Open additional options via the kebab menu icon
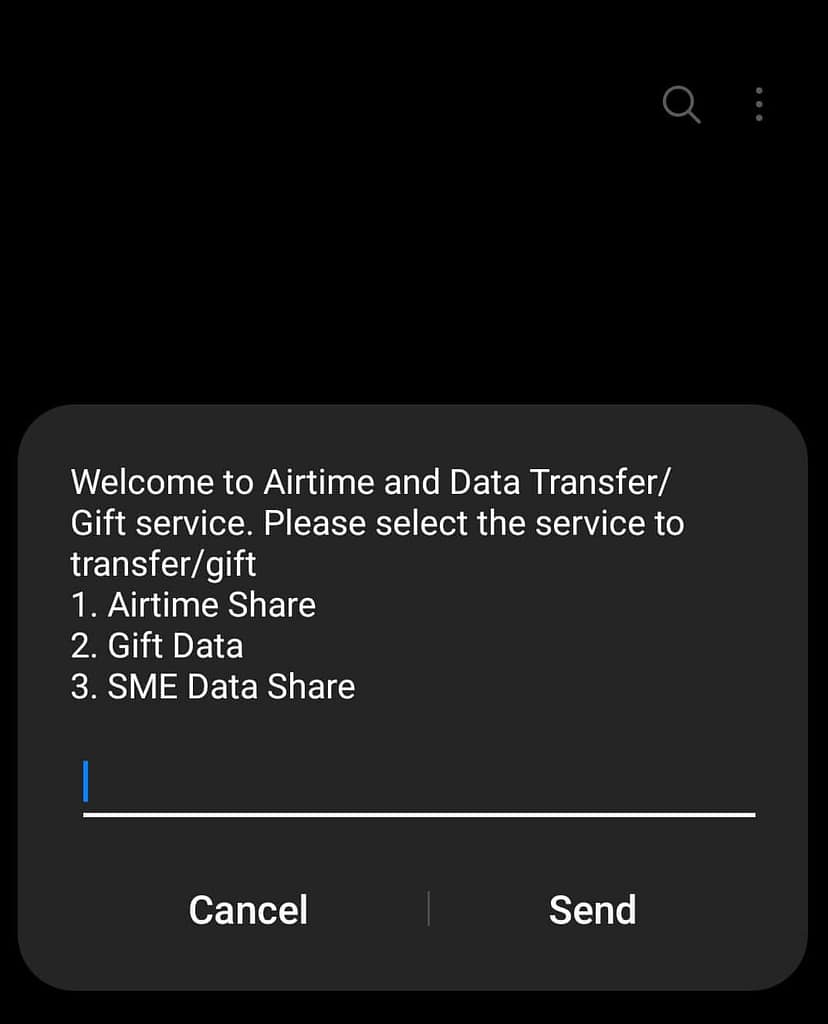The height and width of the screenshot is (1024, 828). click(x=758, y=104)
